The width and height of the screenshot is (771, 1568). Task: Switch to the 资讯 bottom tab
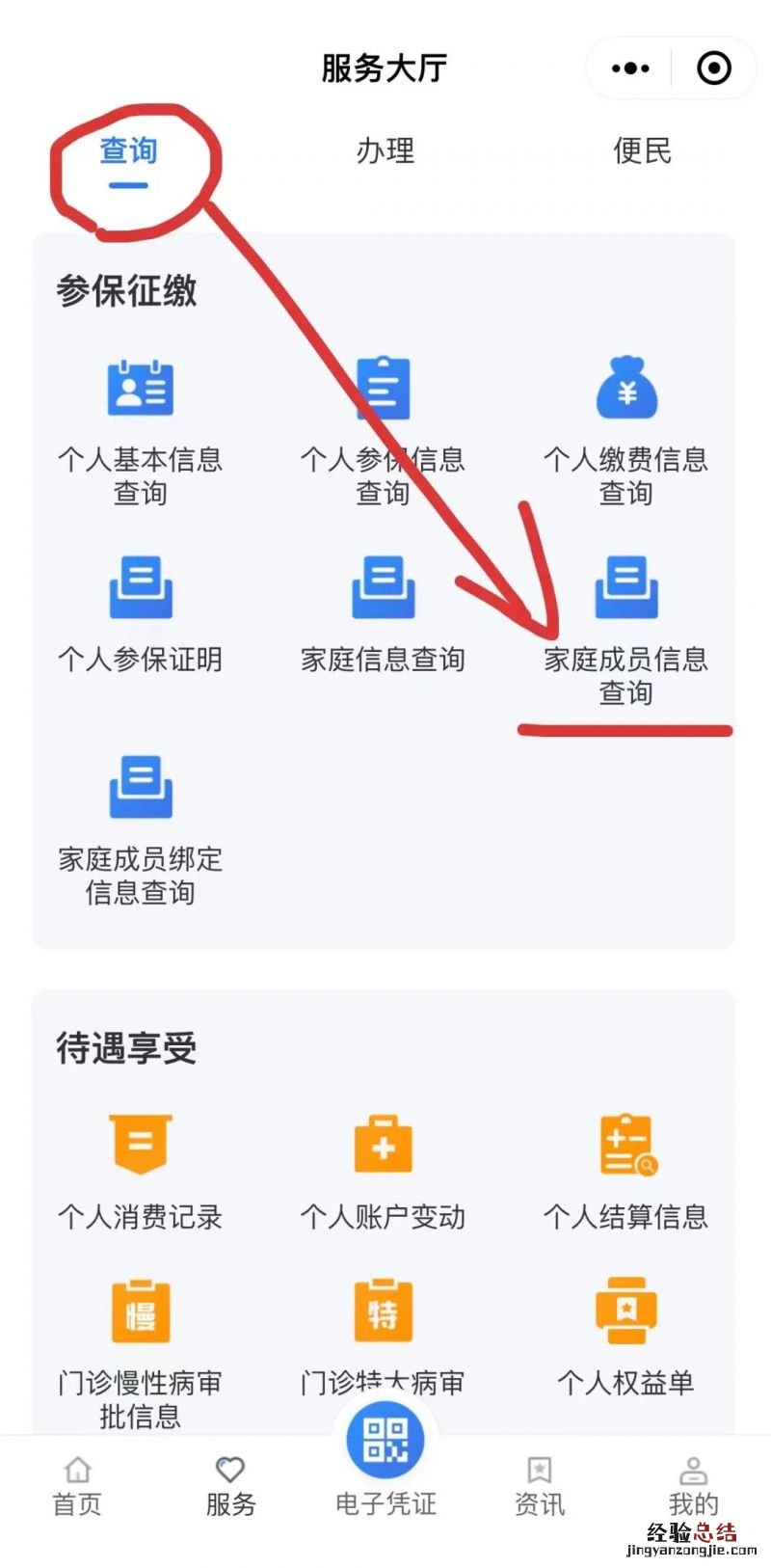pos(539,1486)
